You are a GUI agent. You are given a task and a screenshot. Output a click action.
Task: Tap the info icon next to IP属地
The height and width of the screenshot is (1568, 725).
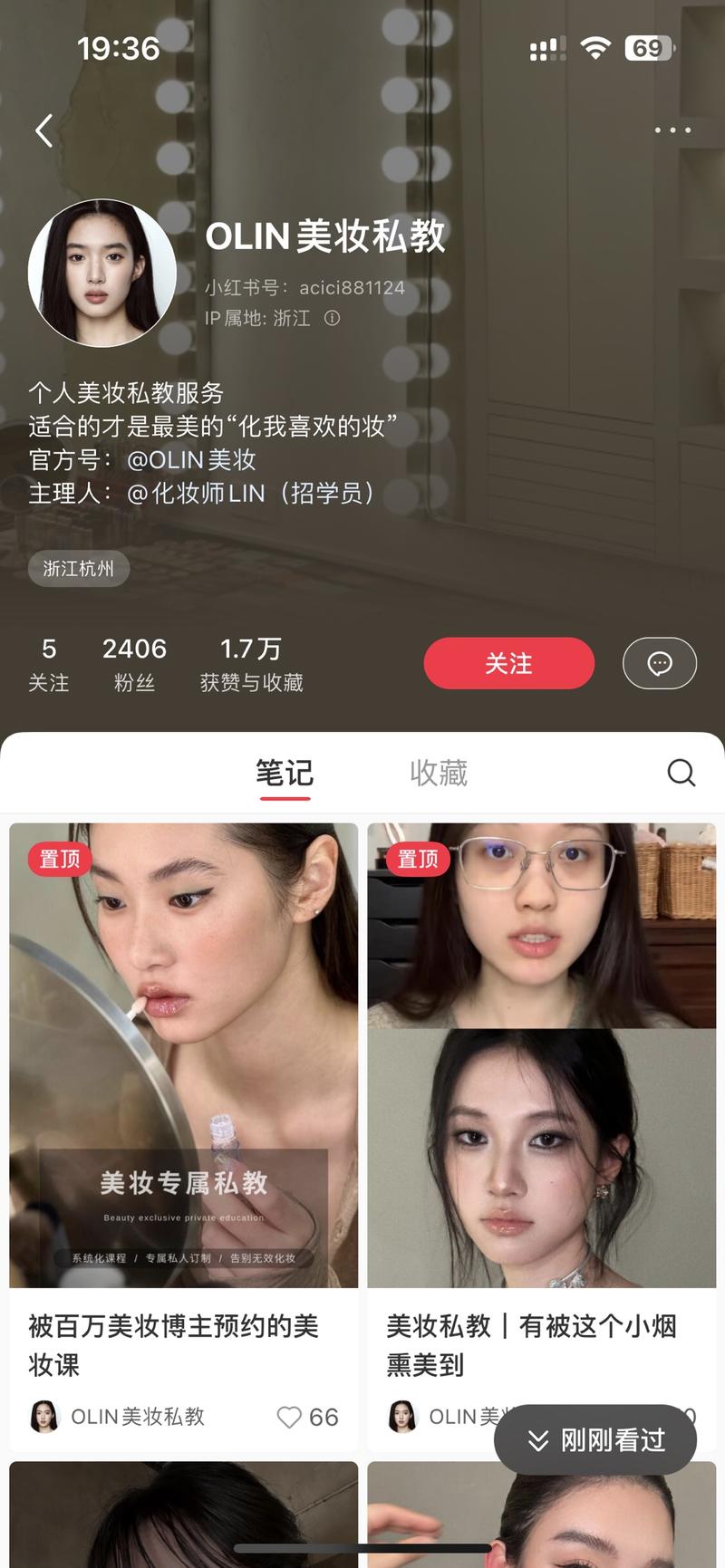(x=332, y=318)
